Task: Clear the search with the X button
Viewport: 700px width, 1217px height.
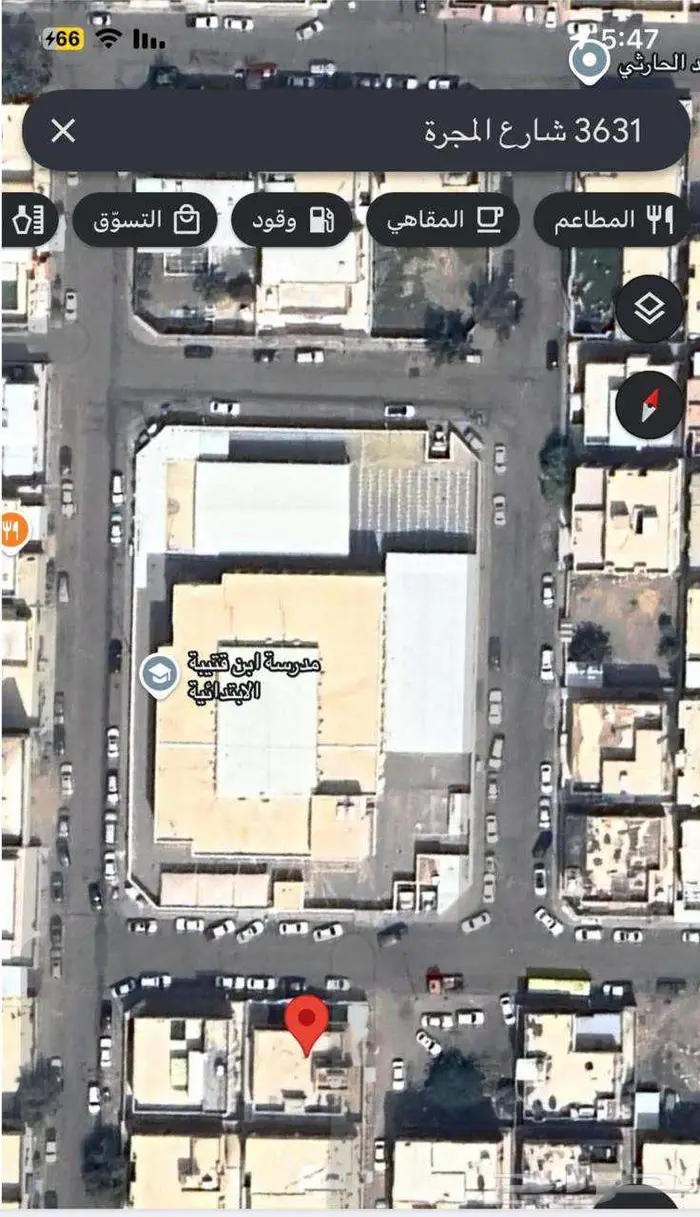Action: tap(63, 131)
